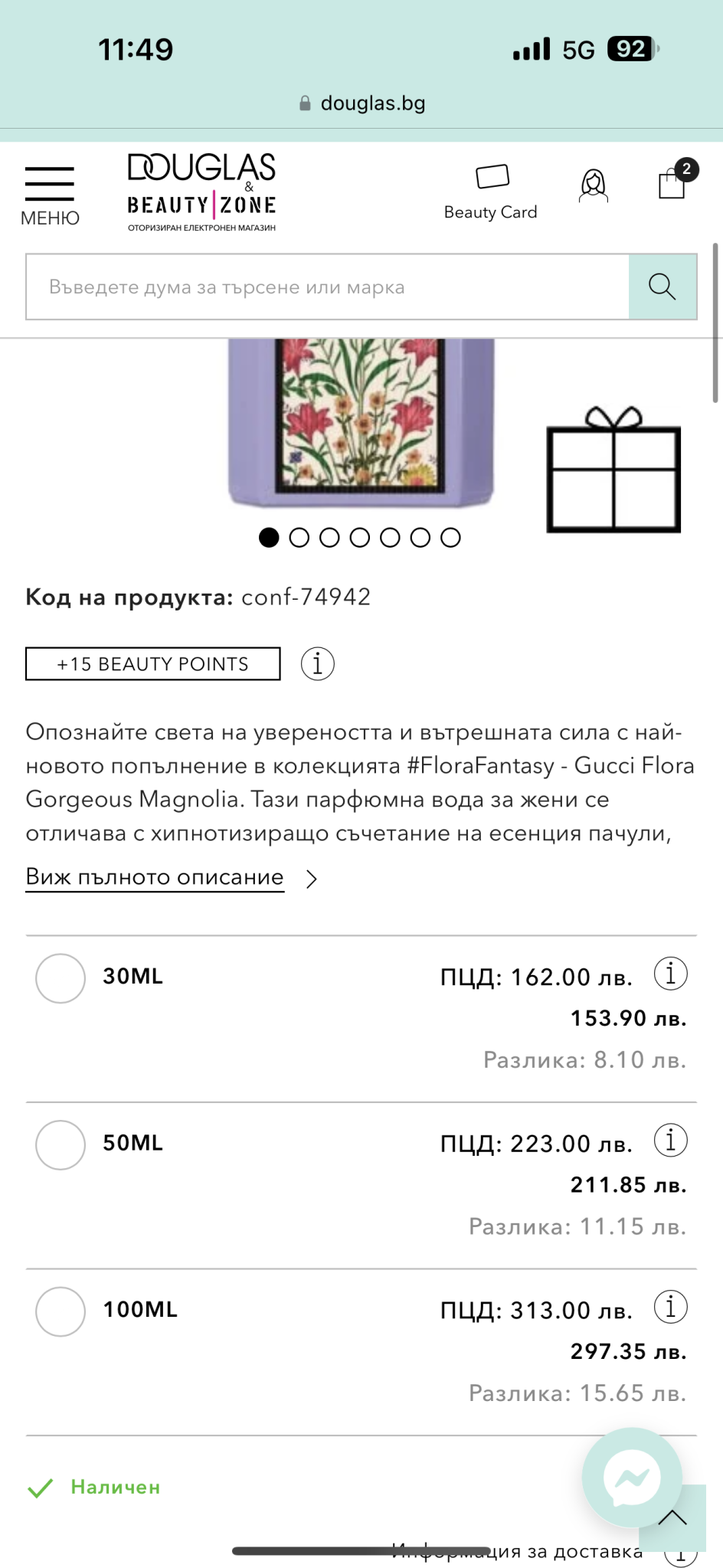
Task: Expand full description via Виж пълното описание
Action: coord(155,877)
